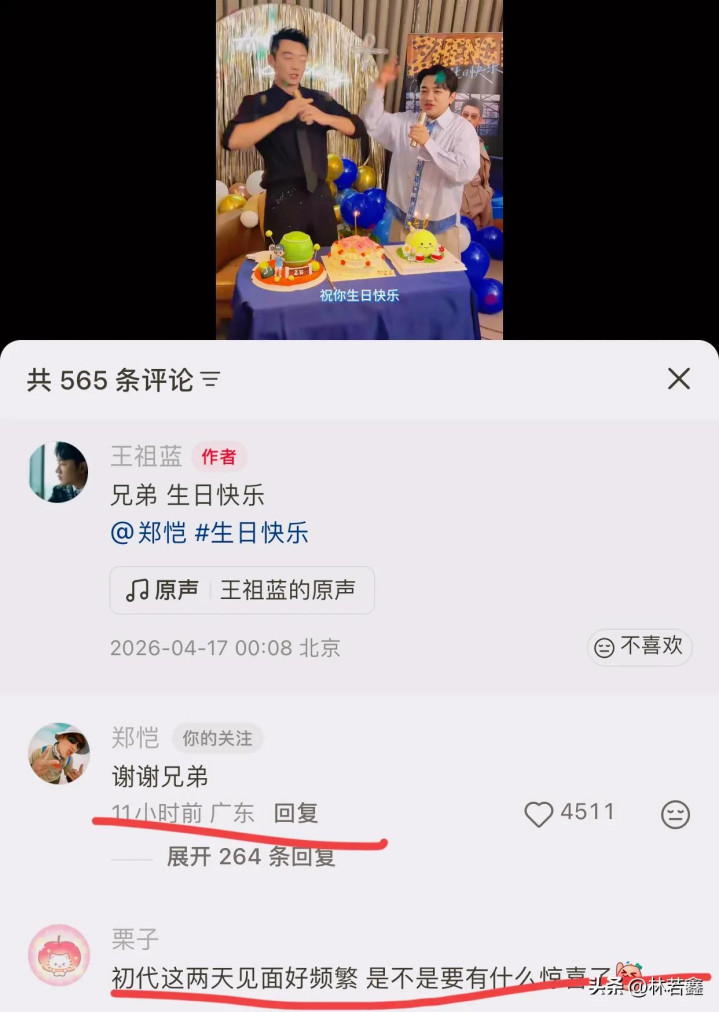Open the @郑恺 mention link

pos(148,533)
